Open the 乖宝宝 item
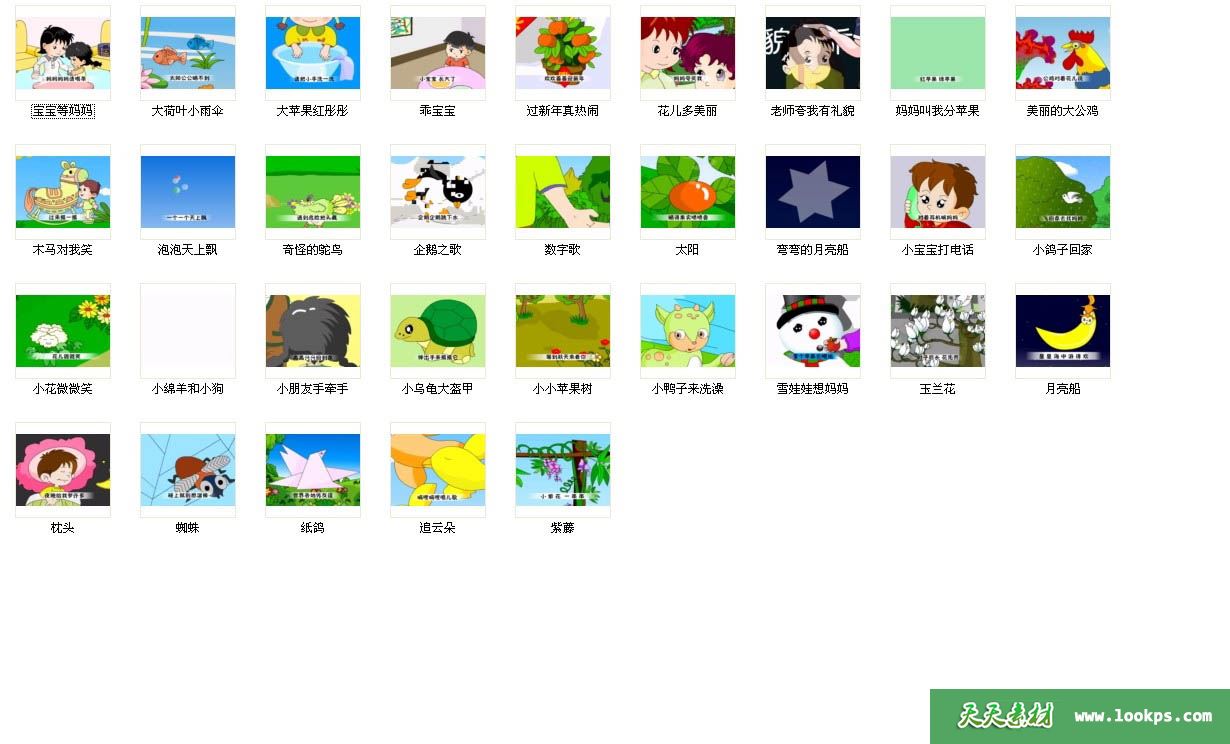 (x=437, y=53)
